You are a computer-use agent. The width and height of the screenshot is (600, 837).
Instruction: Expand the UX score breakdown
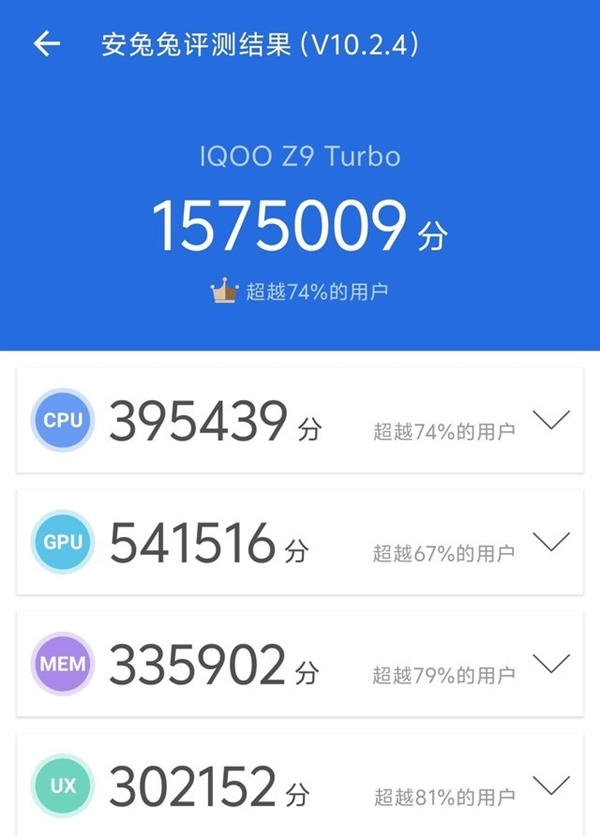point(551,784)
